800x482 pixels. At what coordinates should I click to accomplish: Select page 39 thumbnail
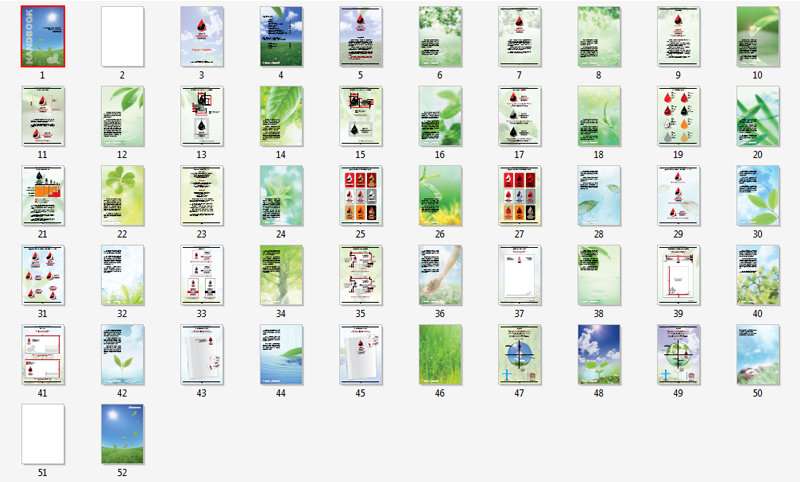(x=679, y=275)
